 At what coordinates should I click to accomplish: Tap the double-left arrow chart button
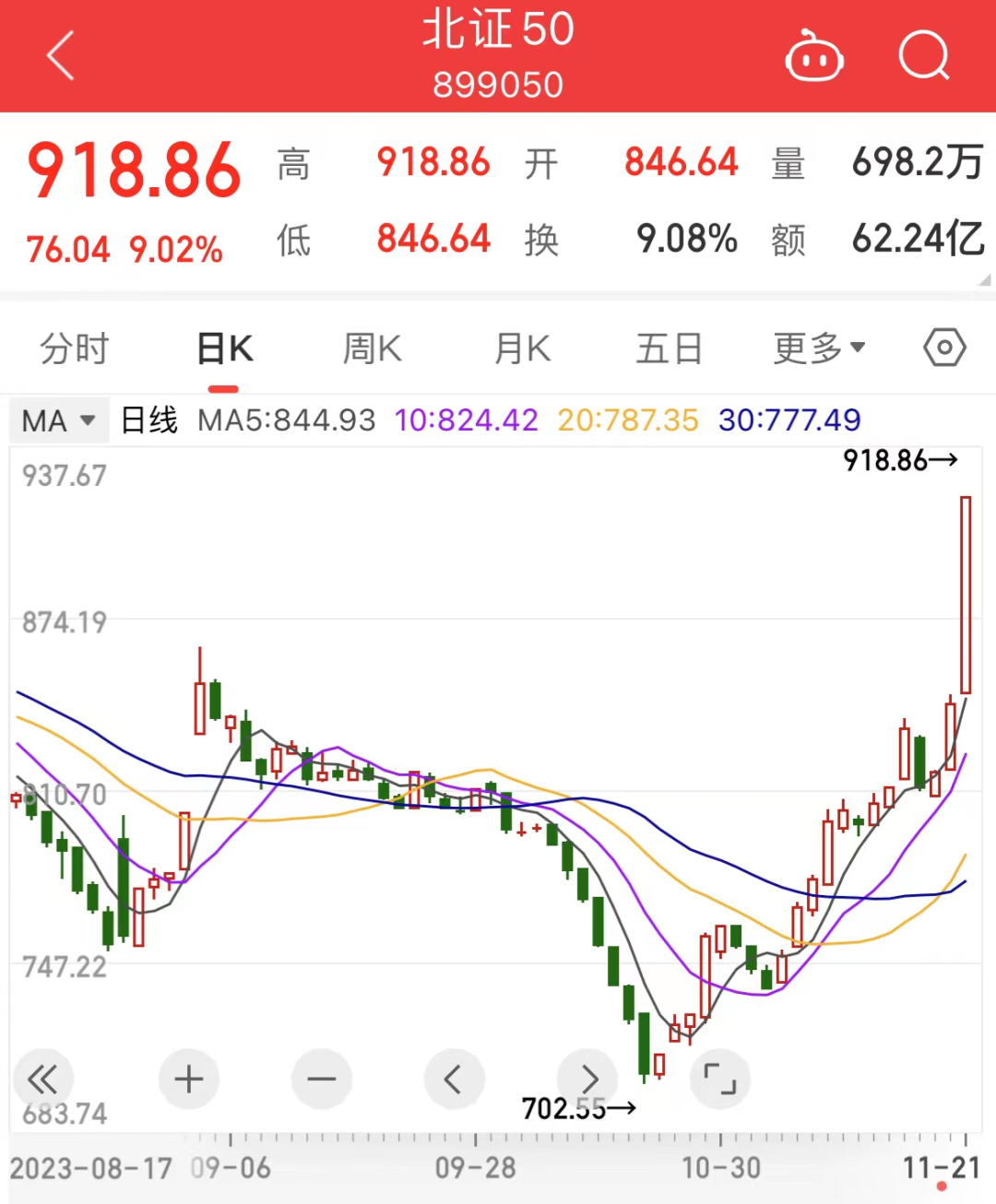pyautogui.click(x=42, y=1079)
